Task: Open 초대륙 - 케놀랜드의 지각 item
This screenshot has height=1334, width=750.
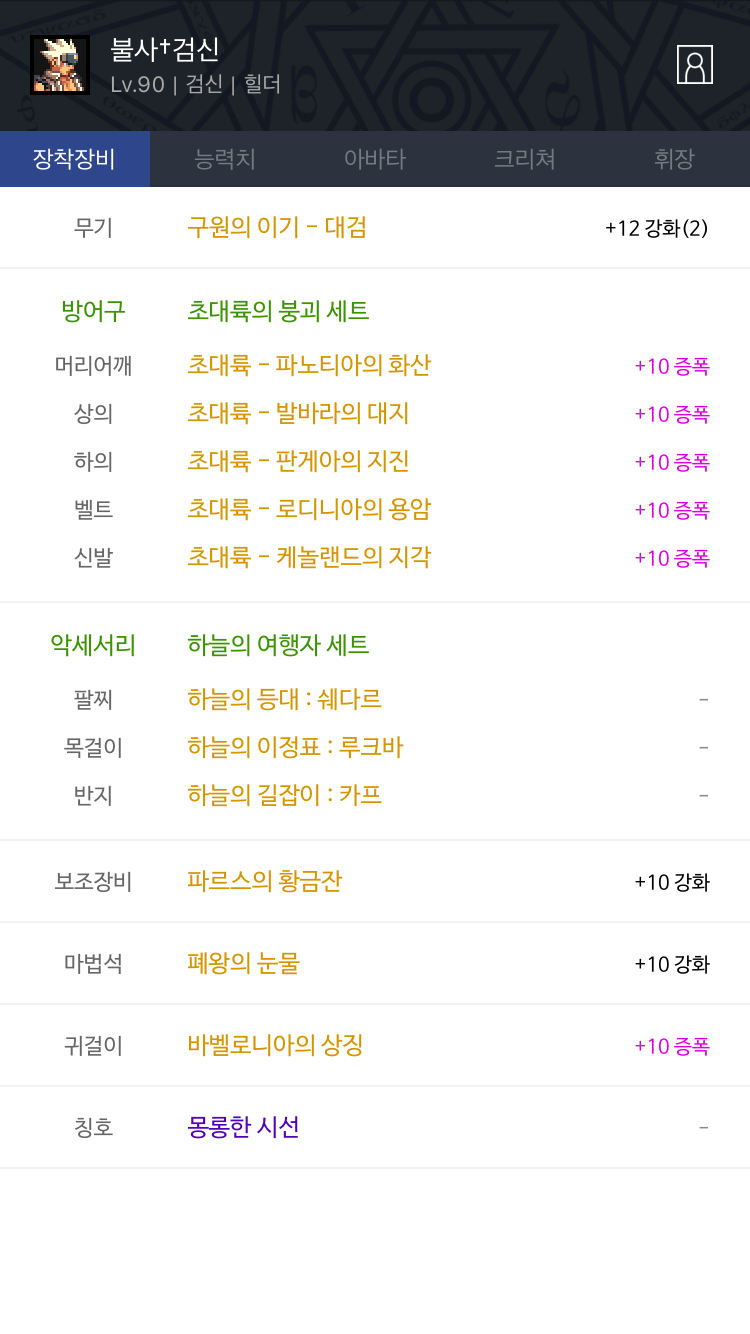Action: 309,557
